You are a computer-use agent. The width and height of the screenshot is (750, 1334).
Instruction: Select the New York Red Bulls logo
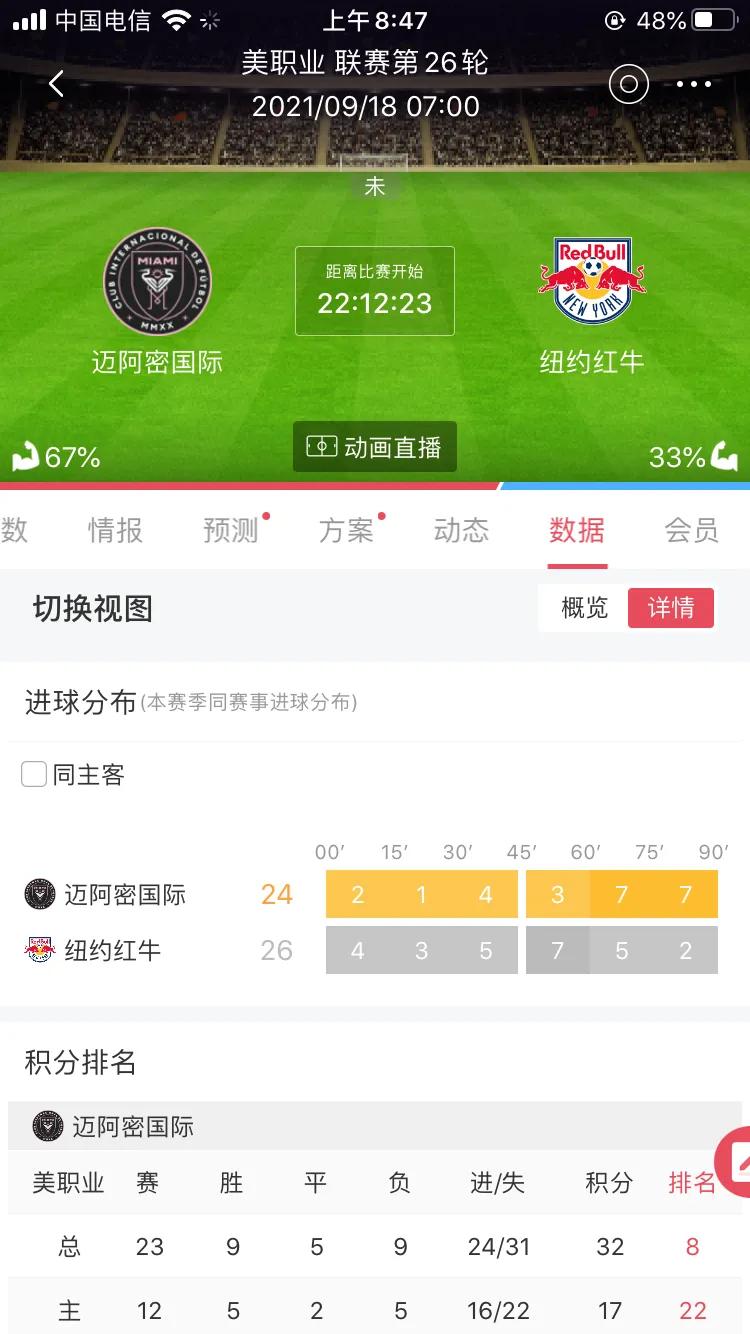pyautogui.click(x=592, y=281)
